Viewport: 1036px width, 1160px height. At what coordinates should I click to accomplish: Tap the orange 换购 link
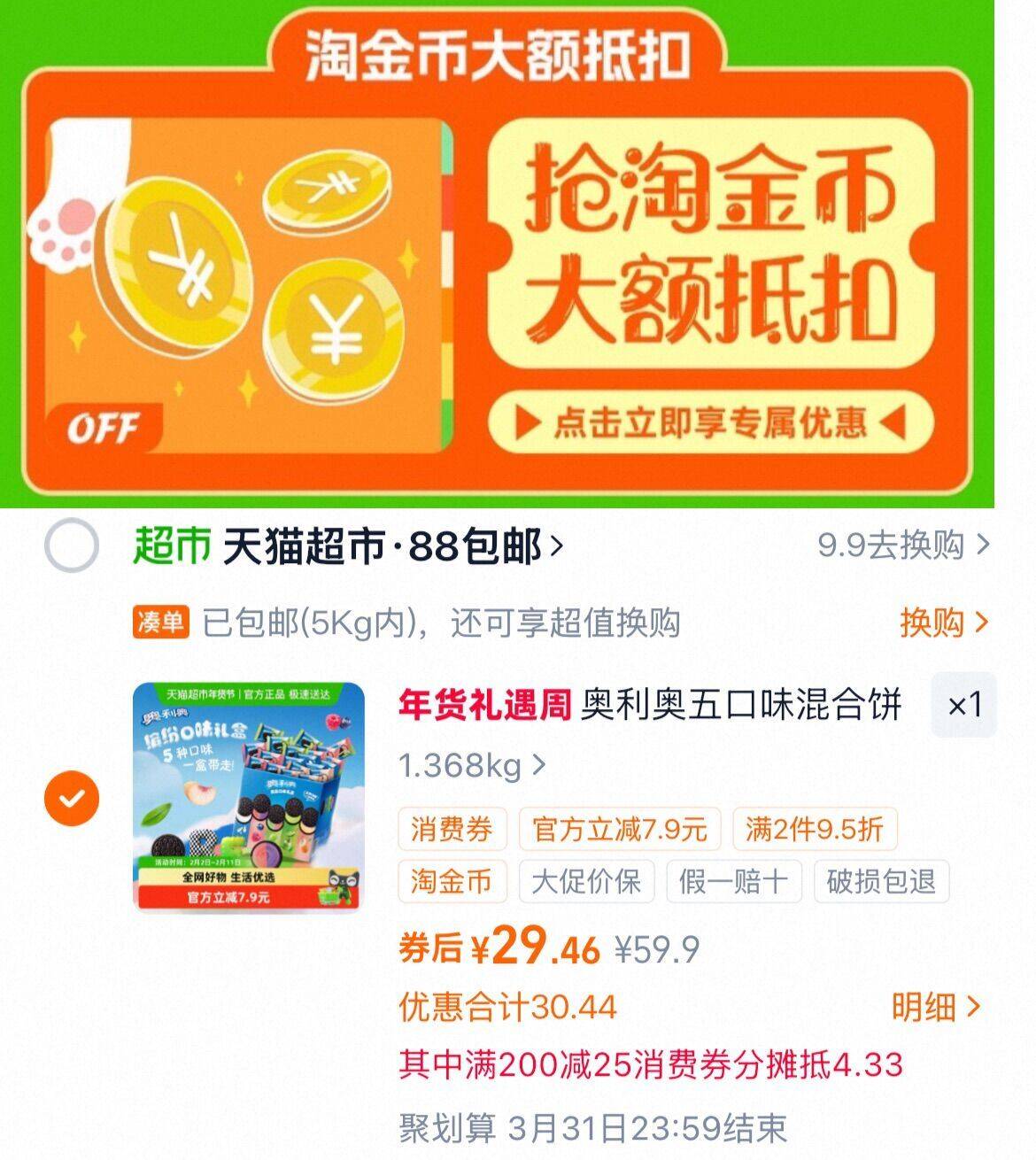click(x=942, y=623)
